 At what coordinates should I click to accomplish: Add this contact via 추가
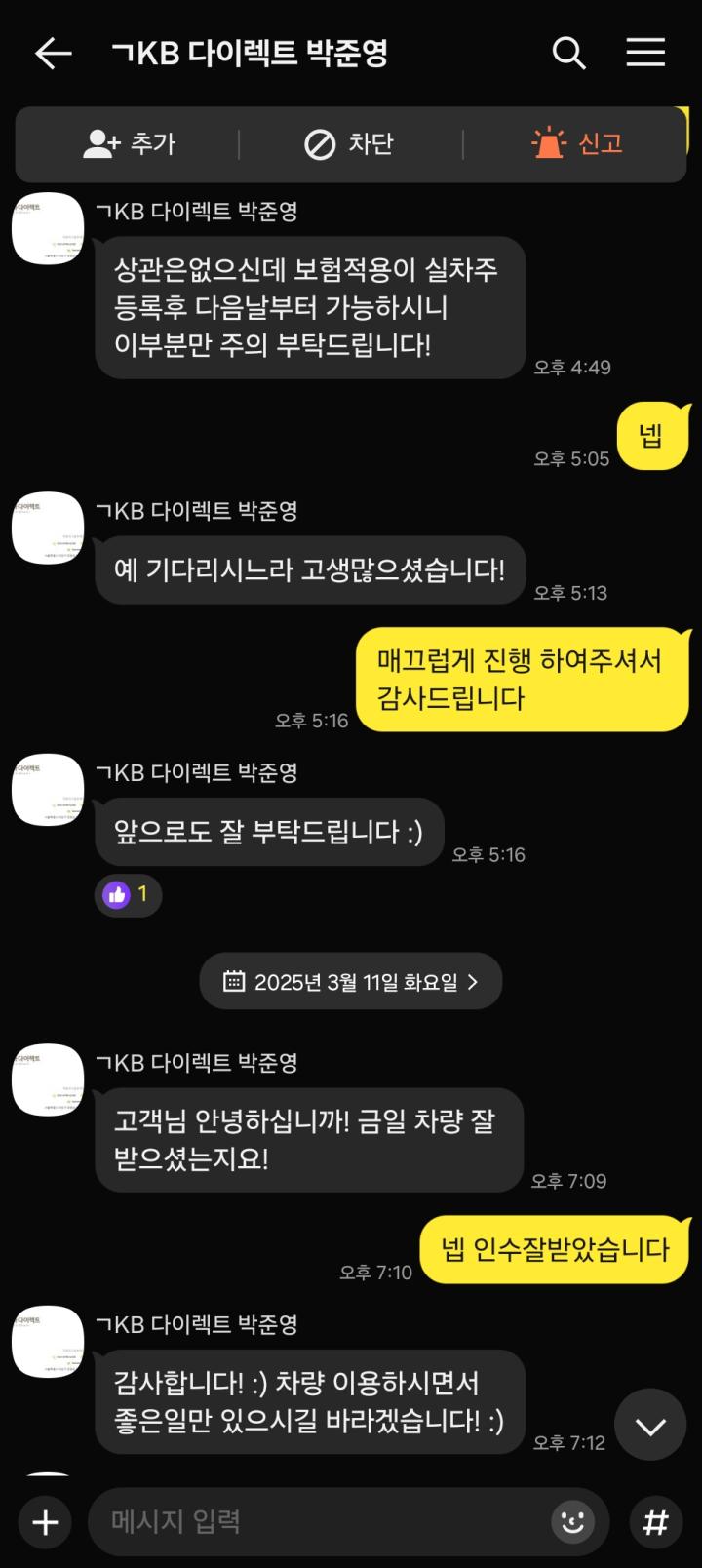pos(130,144)
